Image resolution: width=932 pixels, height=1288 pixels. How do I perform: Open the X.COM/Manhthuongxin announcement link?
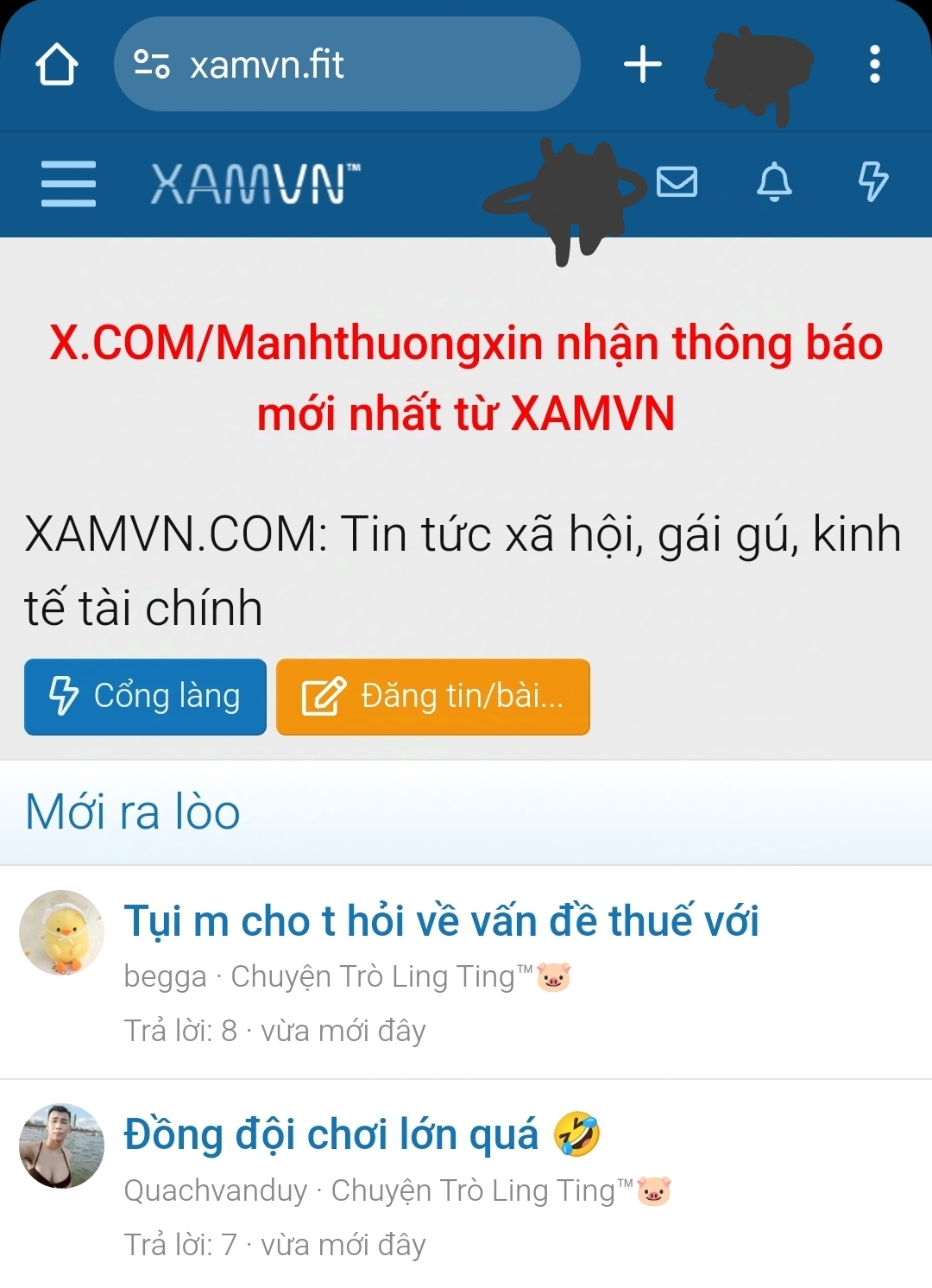[x=466, y=377]
